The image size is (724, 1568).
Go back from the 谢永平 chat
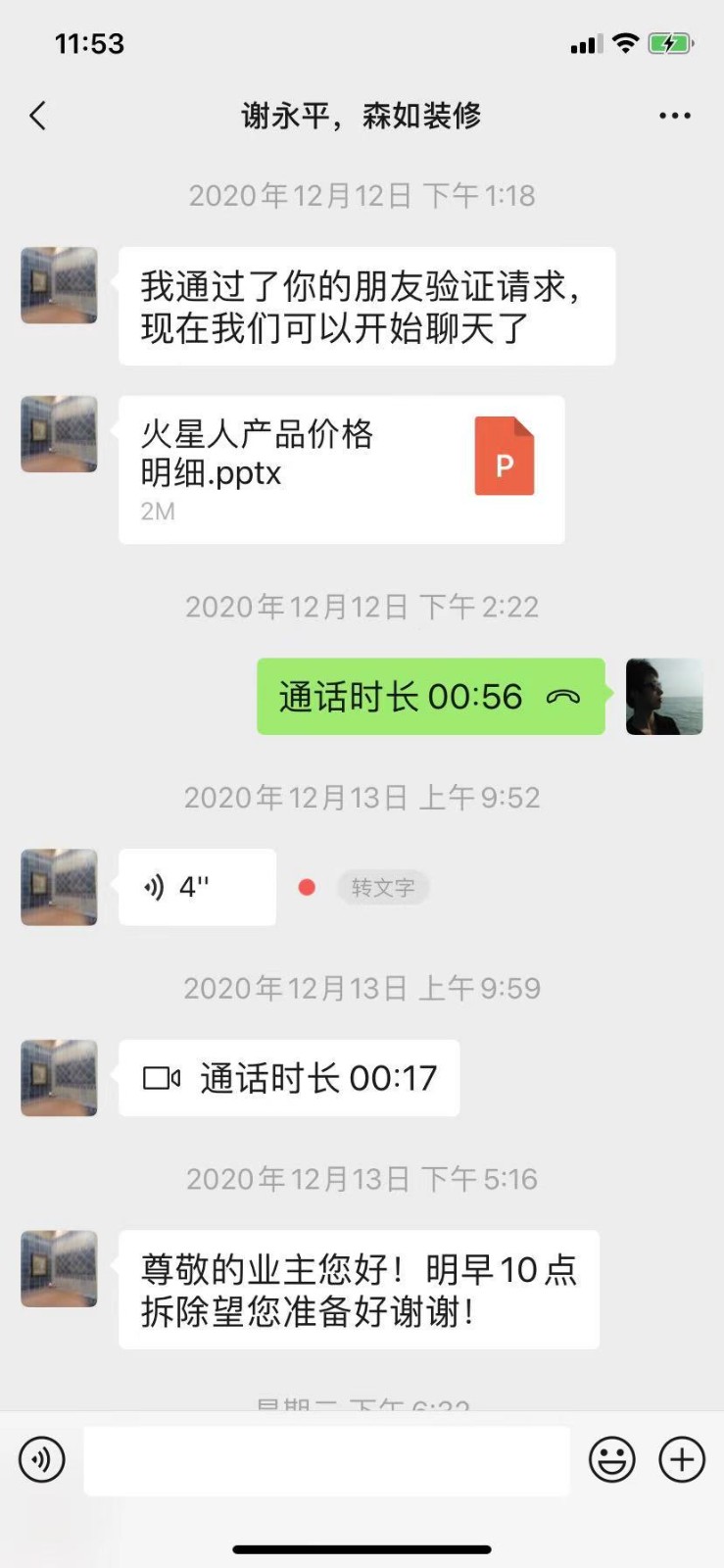pos(38,117)
